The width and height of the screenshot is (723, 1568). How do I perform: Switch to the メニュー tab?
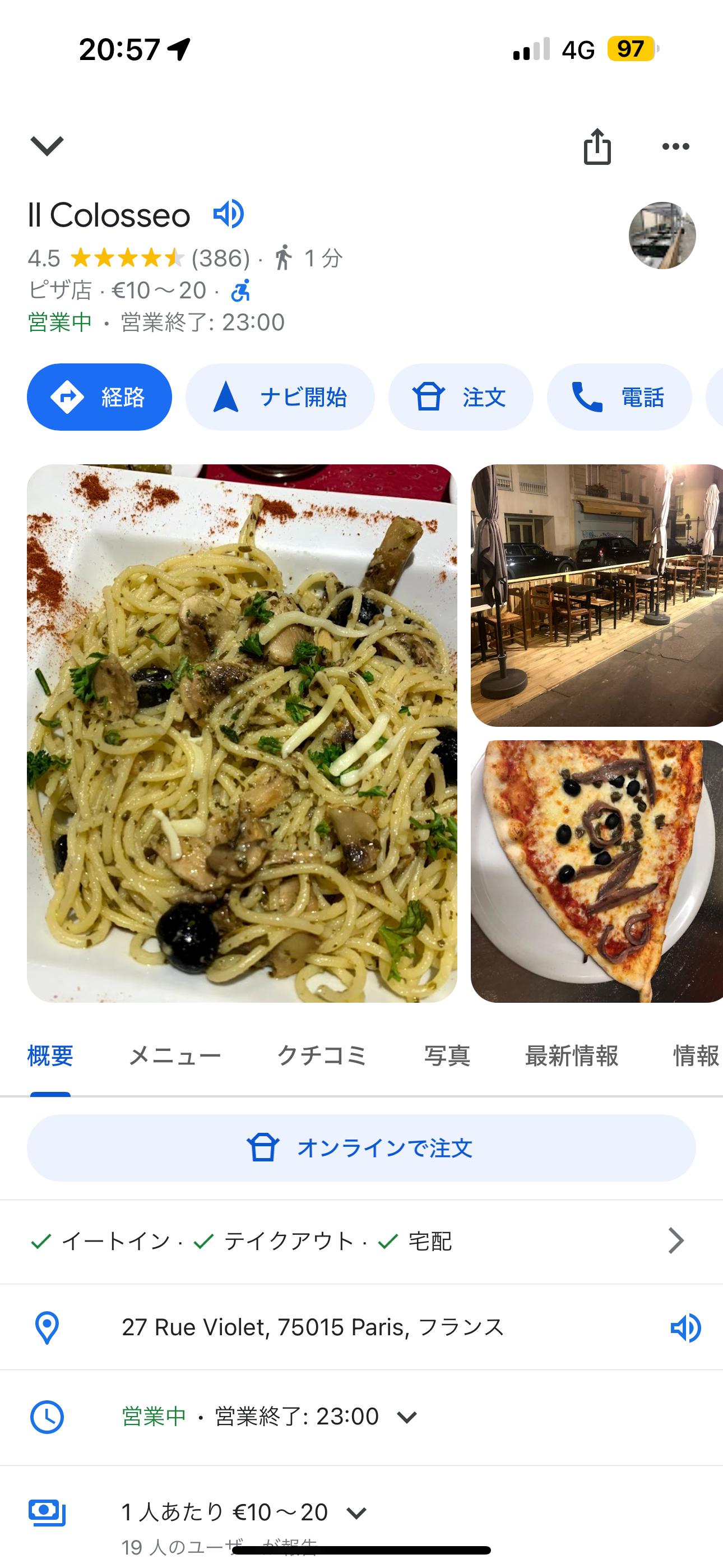(x=175, y=1055)
